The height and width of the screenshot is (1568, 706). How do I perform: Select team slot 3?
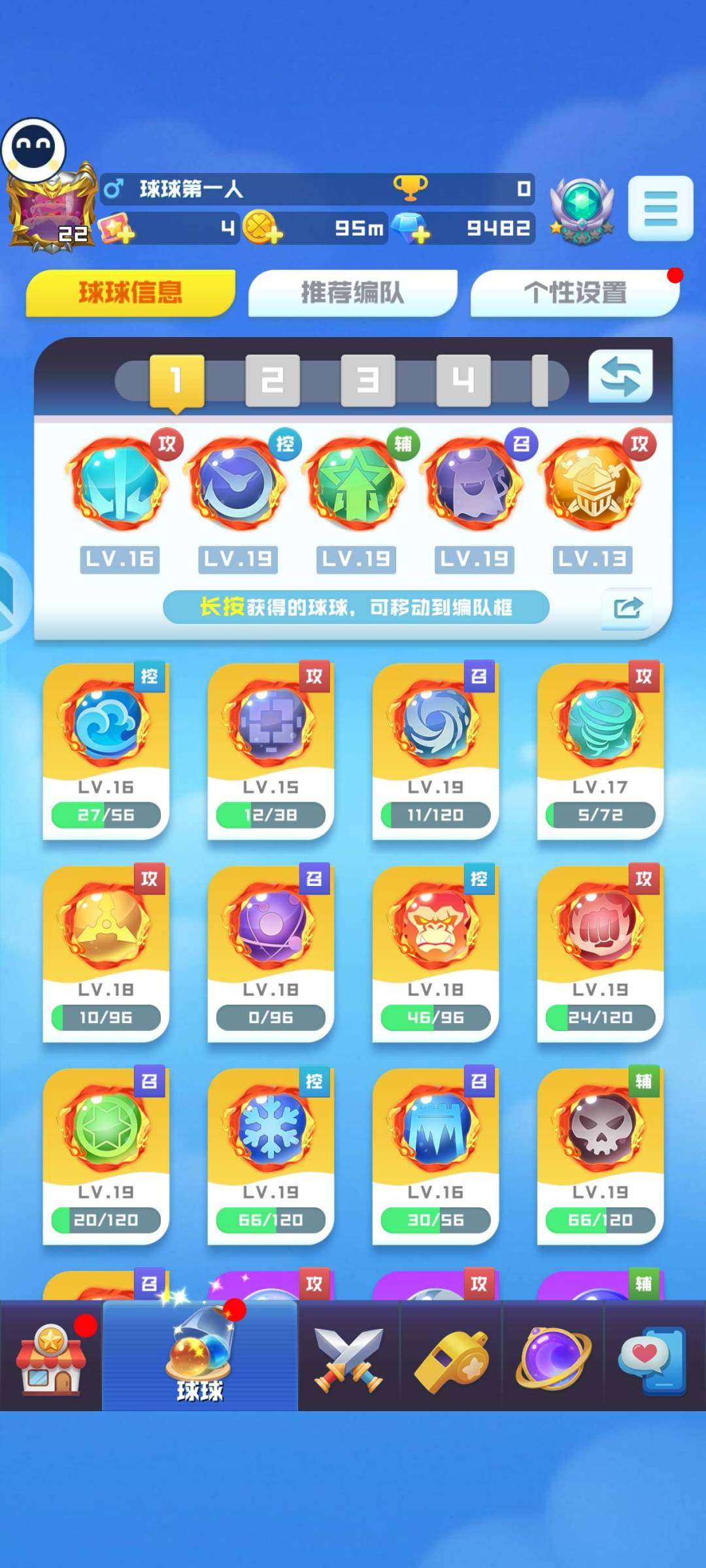[367, 380]
